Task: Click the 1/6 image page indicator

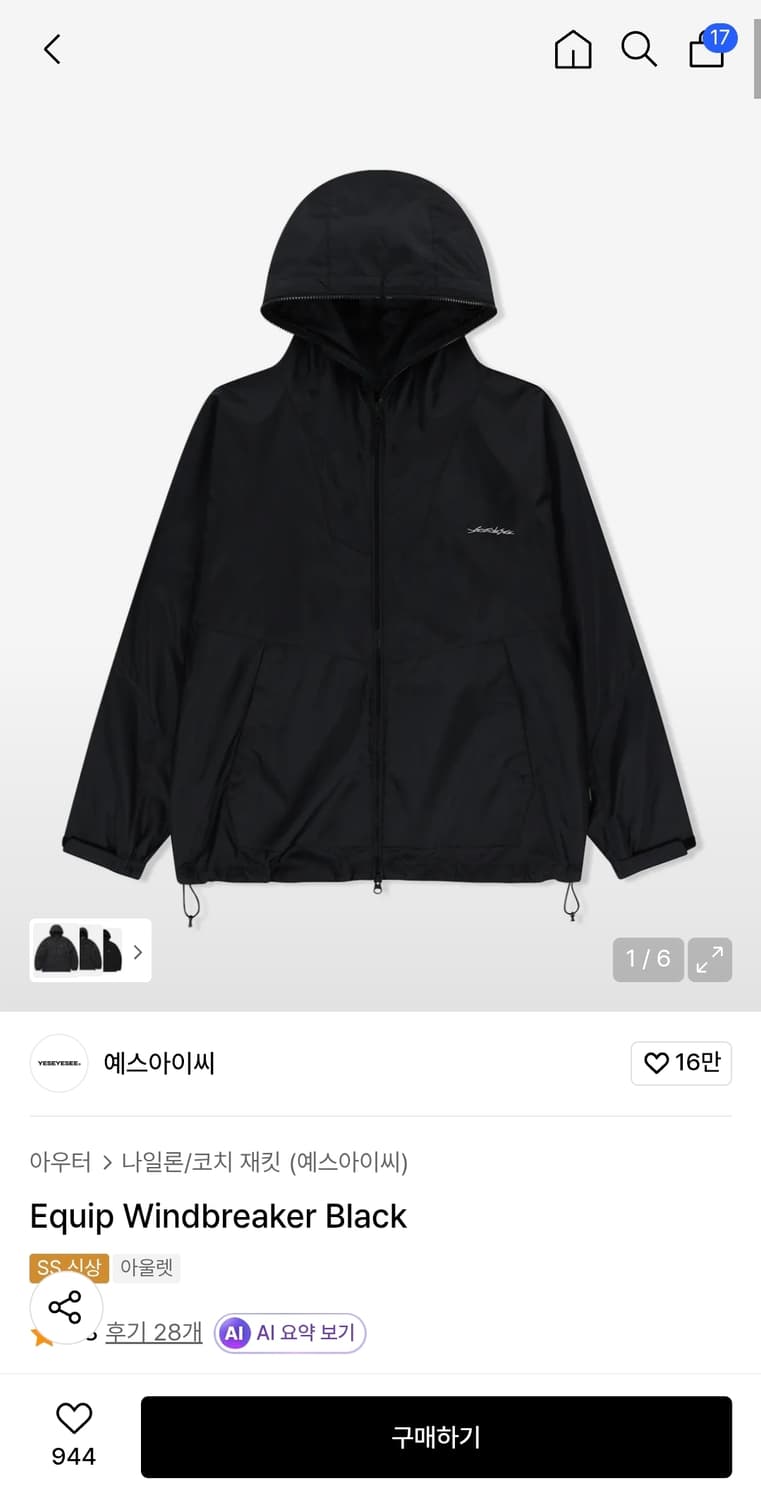Action: (x=648, y=959)
